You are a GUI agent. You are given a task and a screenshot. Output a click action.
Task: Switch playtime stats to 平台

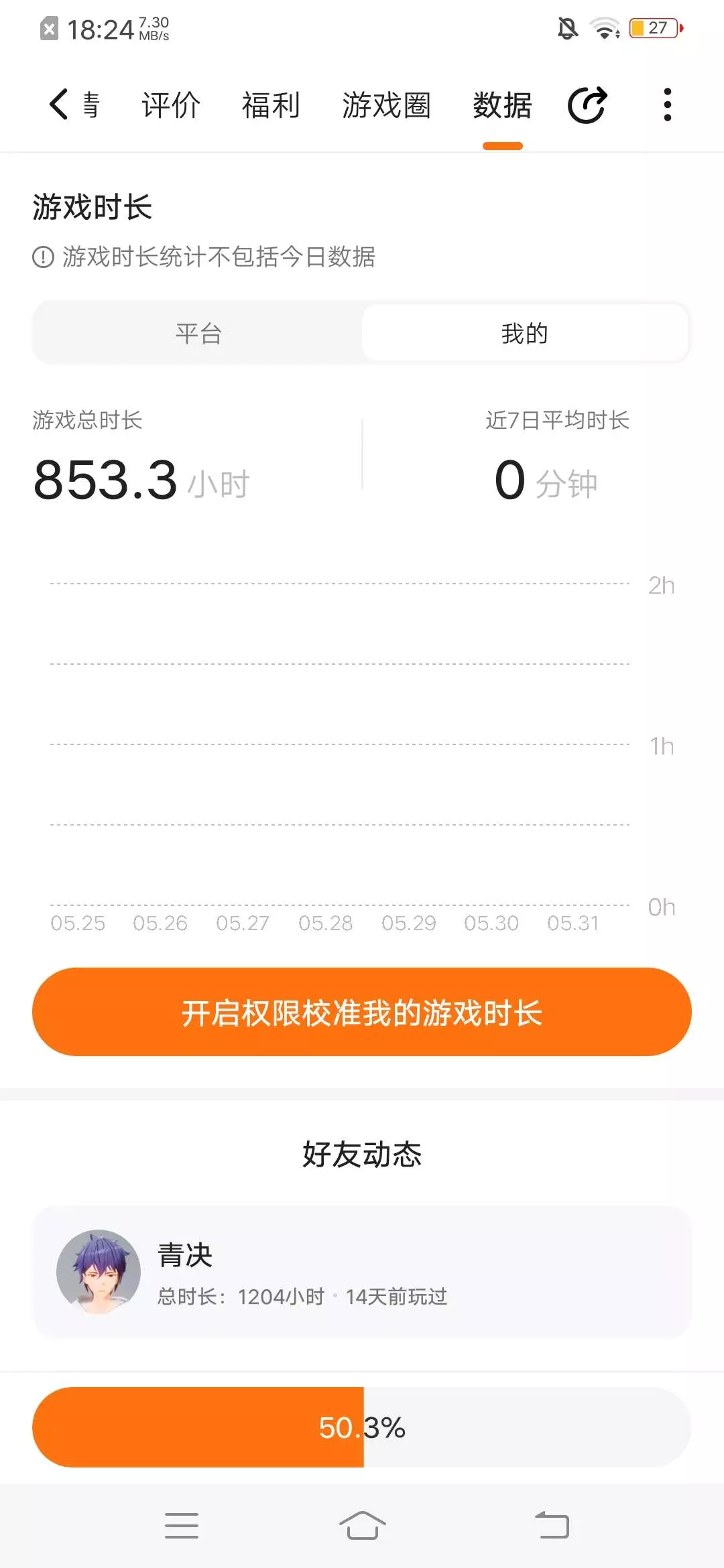(x=198, y=333)
